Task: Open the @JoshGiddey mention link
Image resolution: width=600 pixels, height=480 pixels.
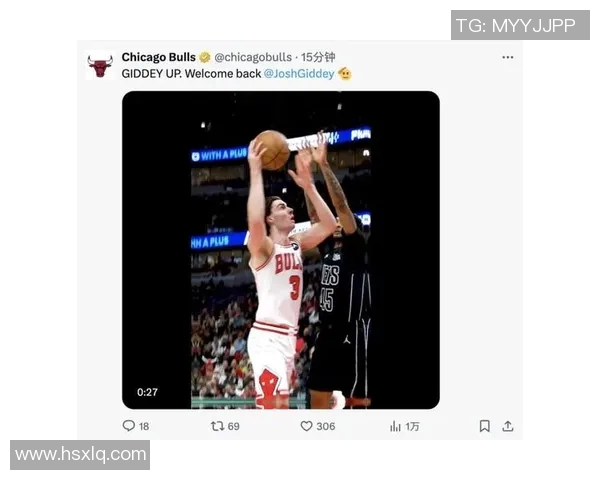Action: (299, 74)
